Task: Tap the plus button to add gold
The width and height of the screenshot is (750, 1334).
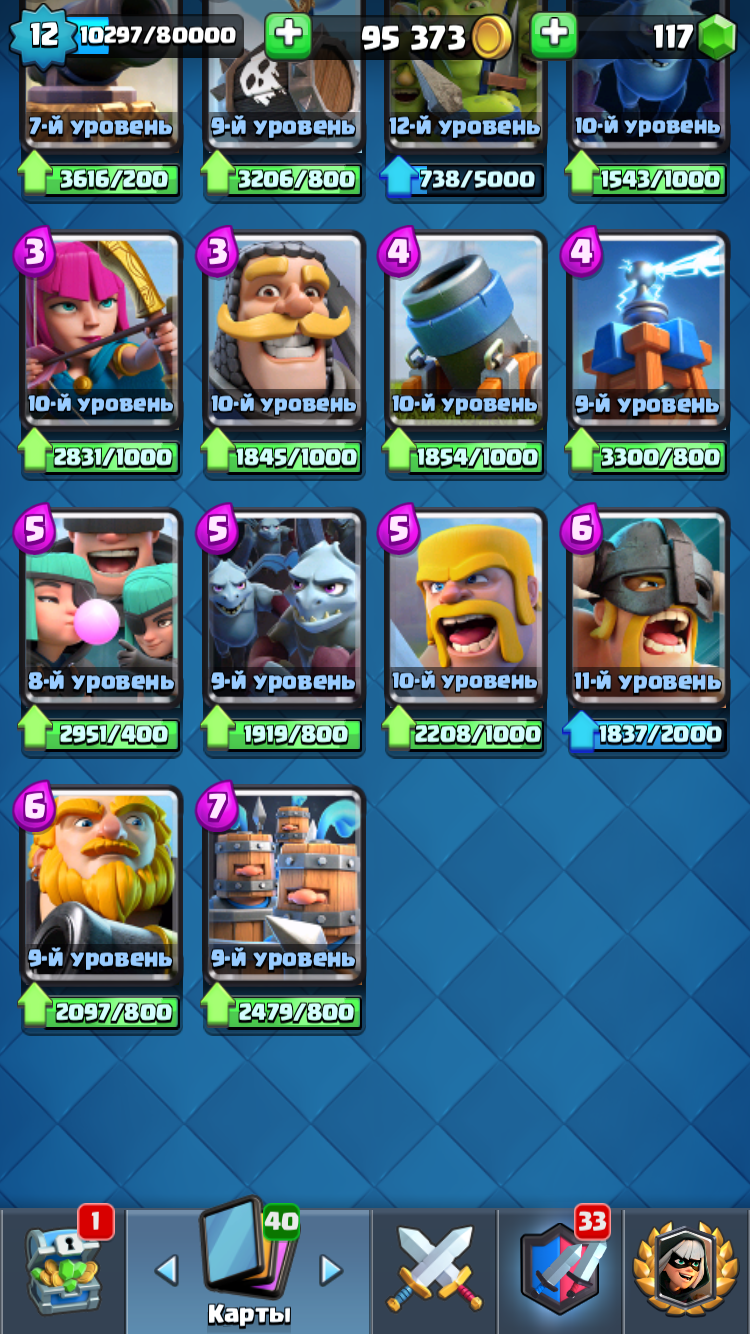Action: click(x=288, y=36)
